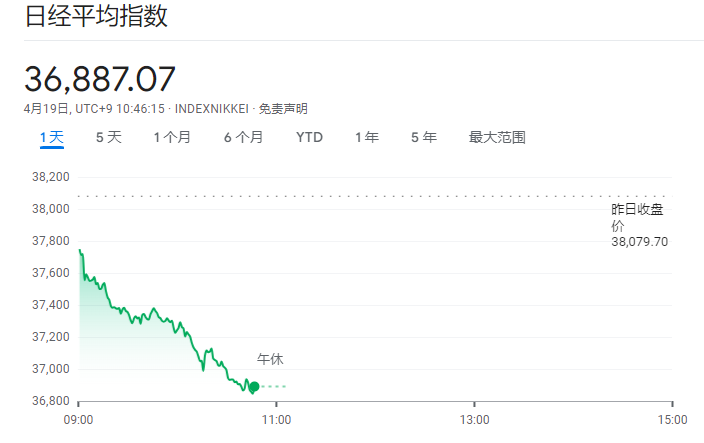View the 1 年 chart
Viewport: 704px width, 443px height.
367,137
